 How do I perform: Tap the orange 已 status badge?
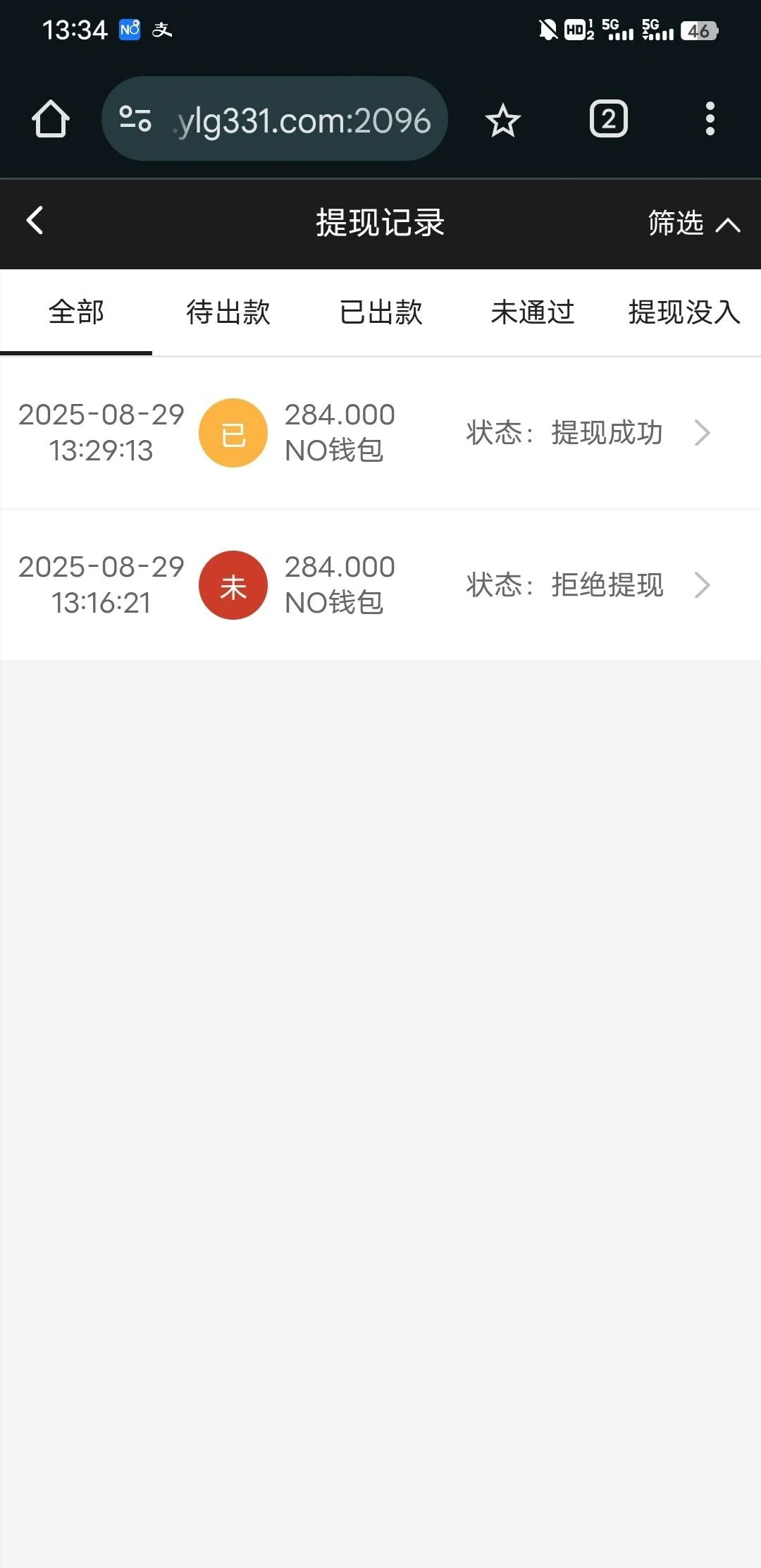(x=233, y=431)
